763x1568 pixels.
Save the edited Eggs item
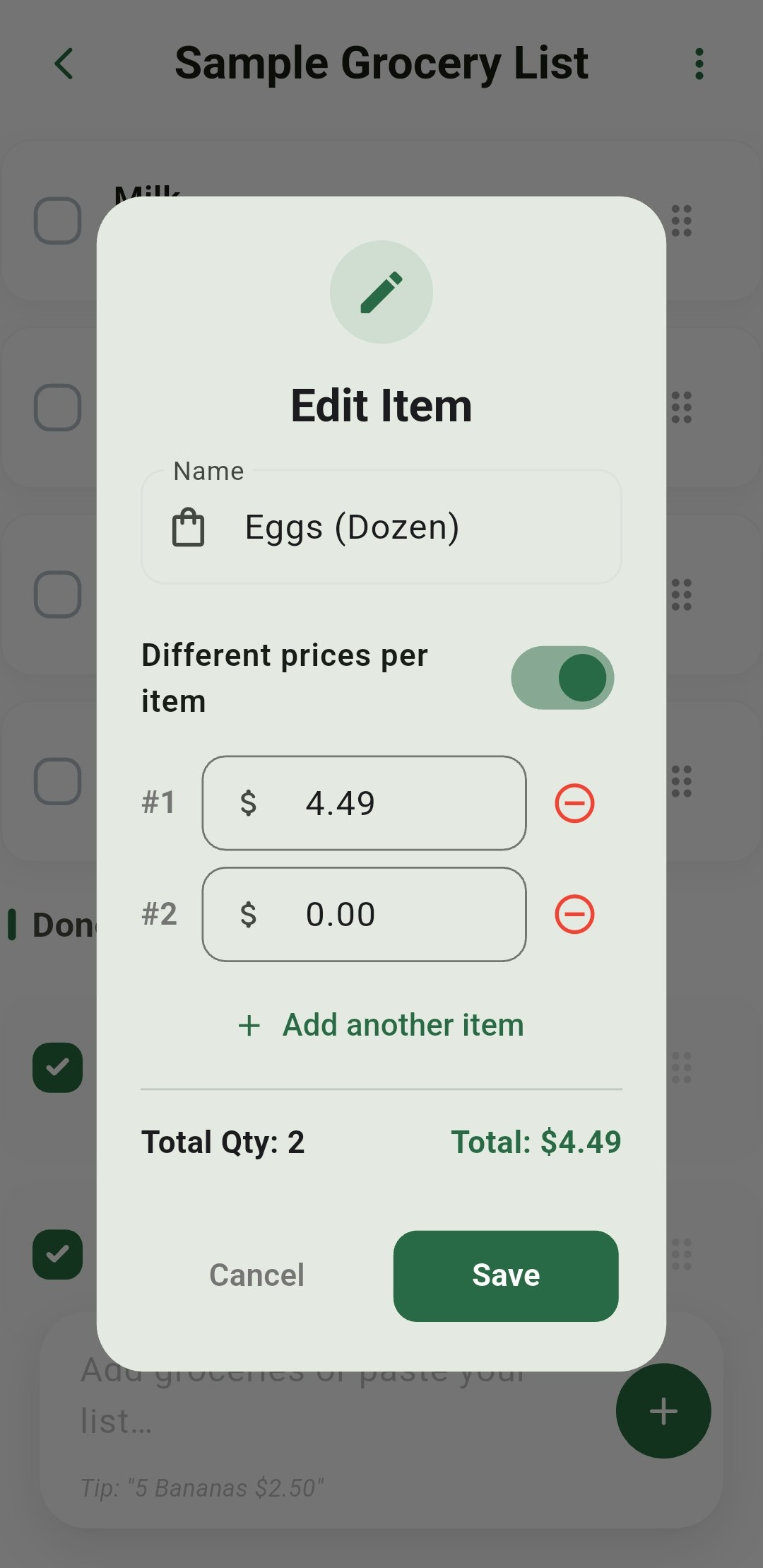click(x=506, y=1275)
